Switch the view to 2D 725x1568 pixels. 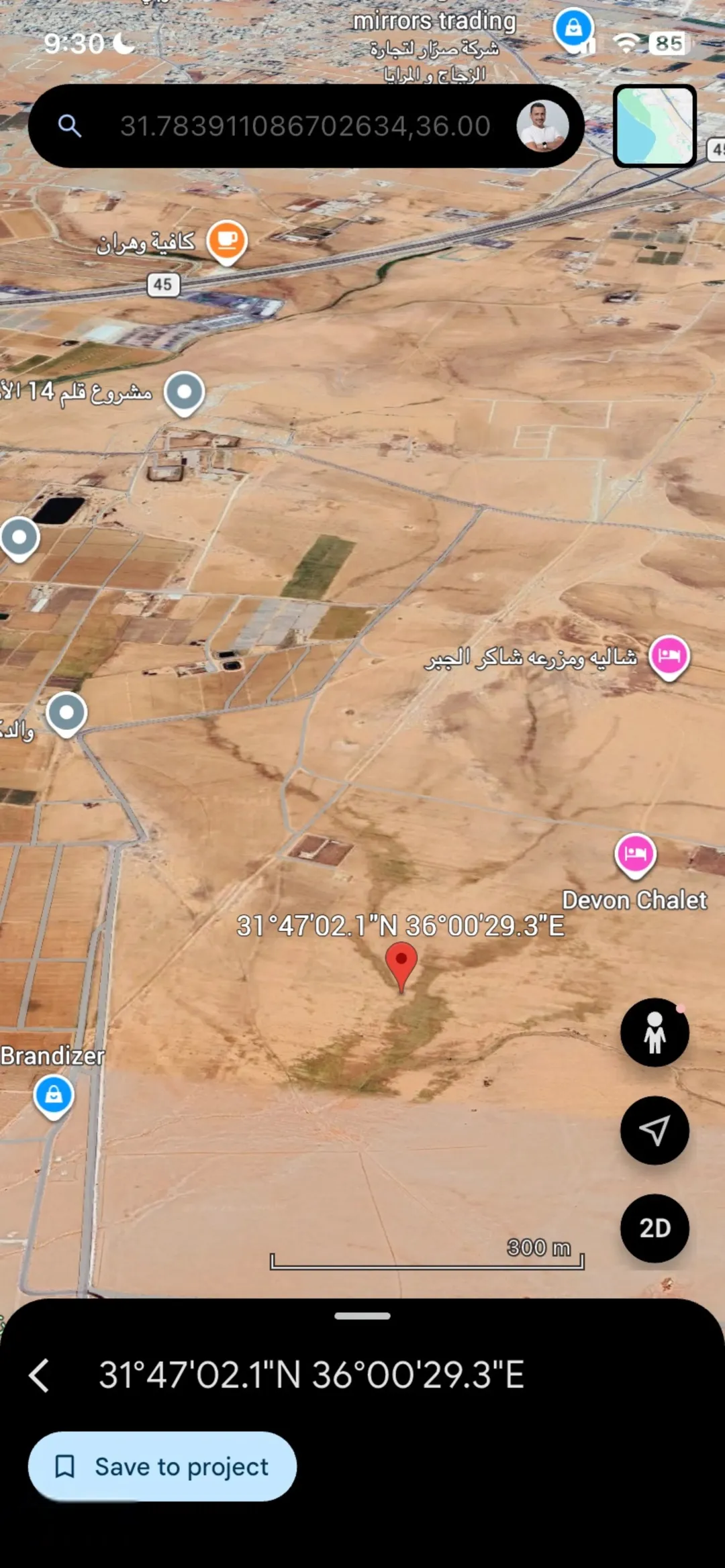point(655,1229)
